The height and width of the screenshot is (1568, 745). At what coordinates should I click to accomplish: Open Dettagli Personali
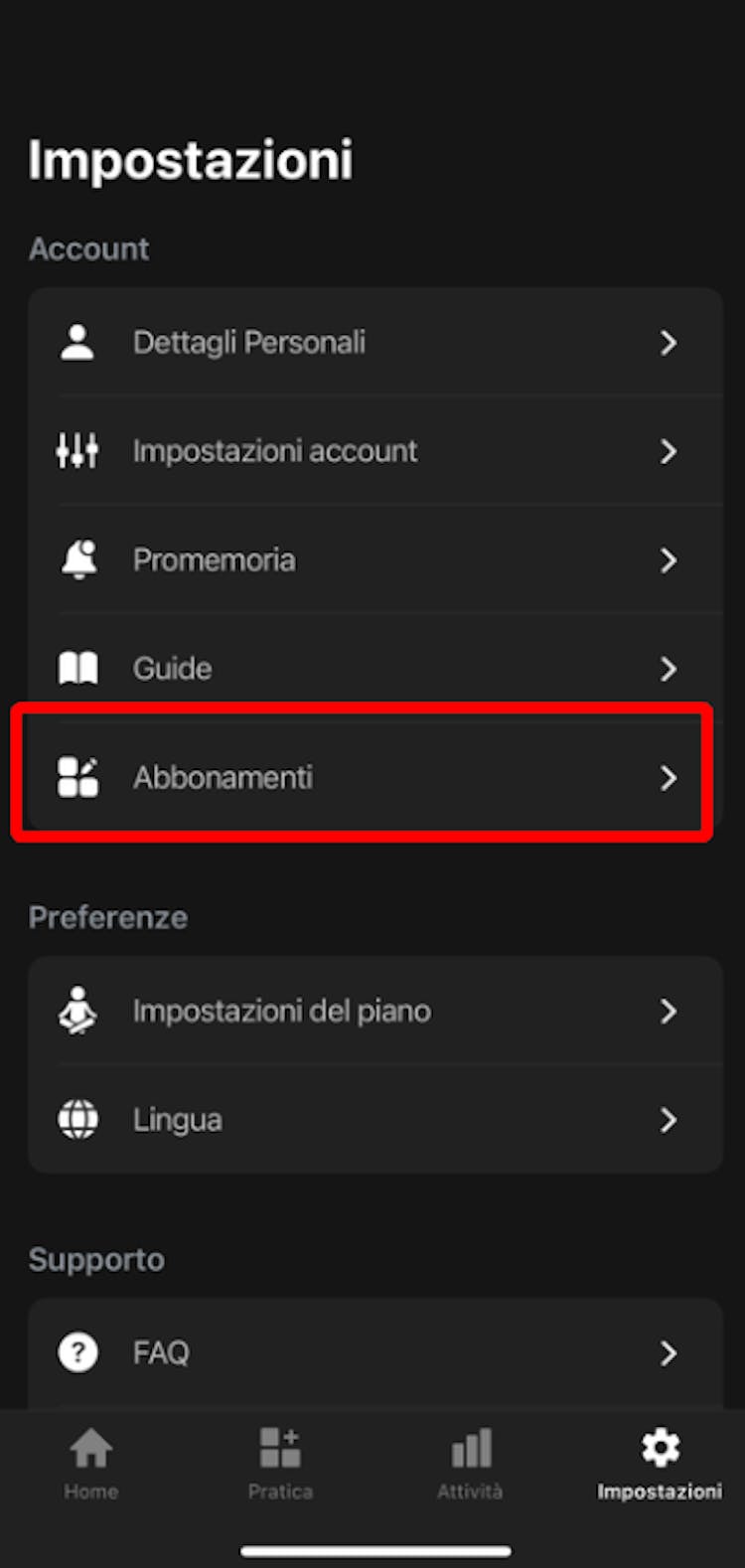374,343
